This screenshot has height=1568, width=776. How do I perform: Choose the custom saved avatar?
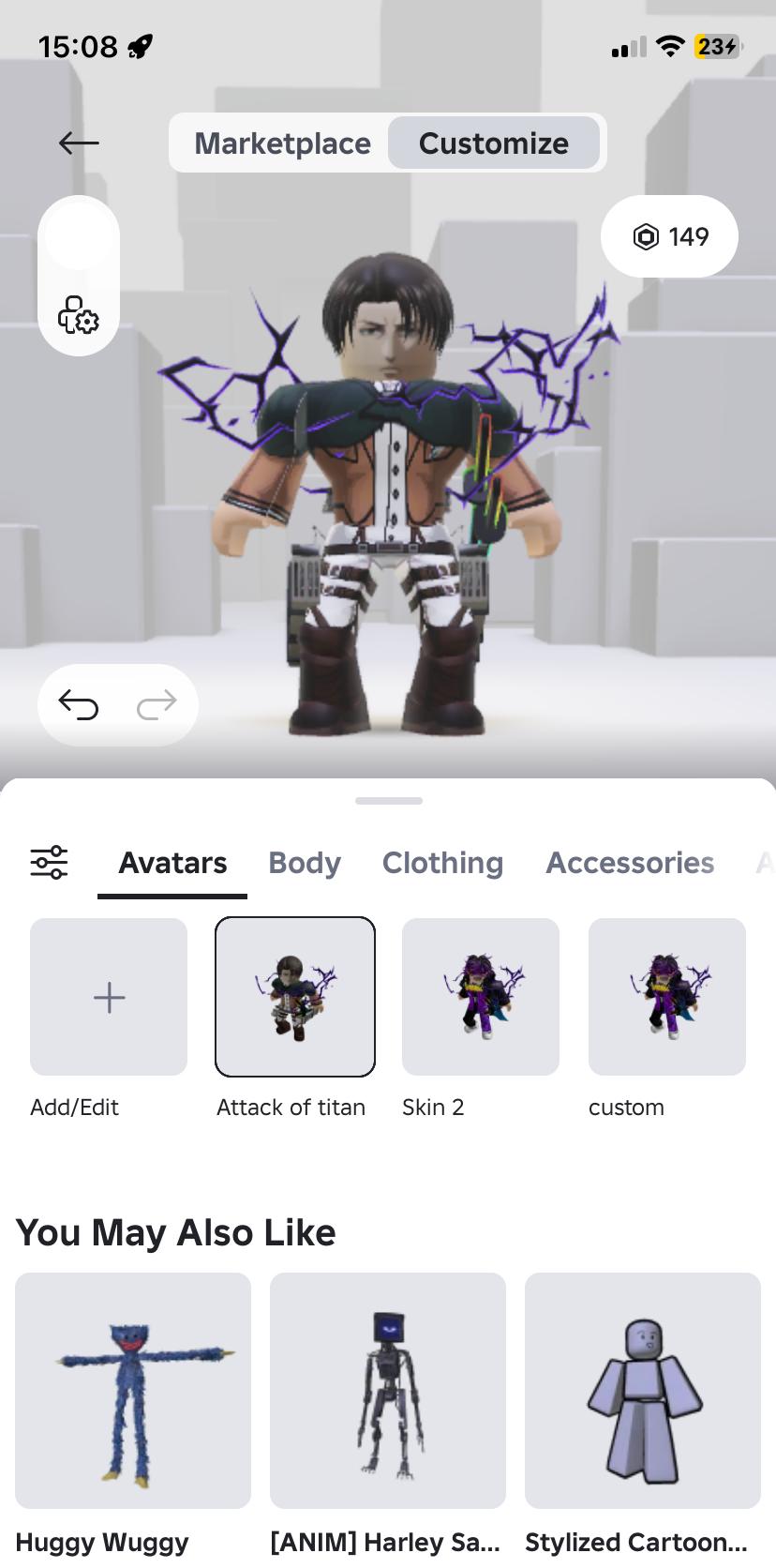tap(666, 997)
